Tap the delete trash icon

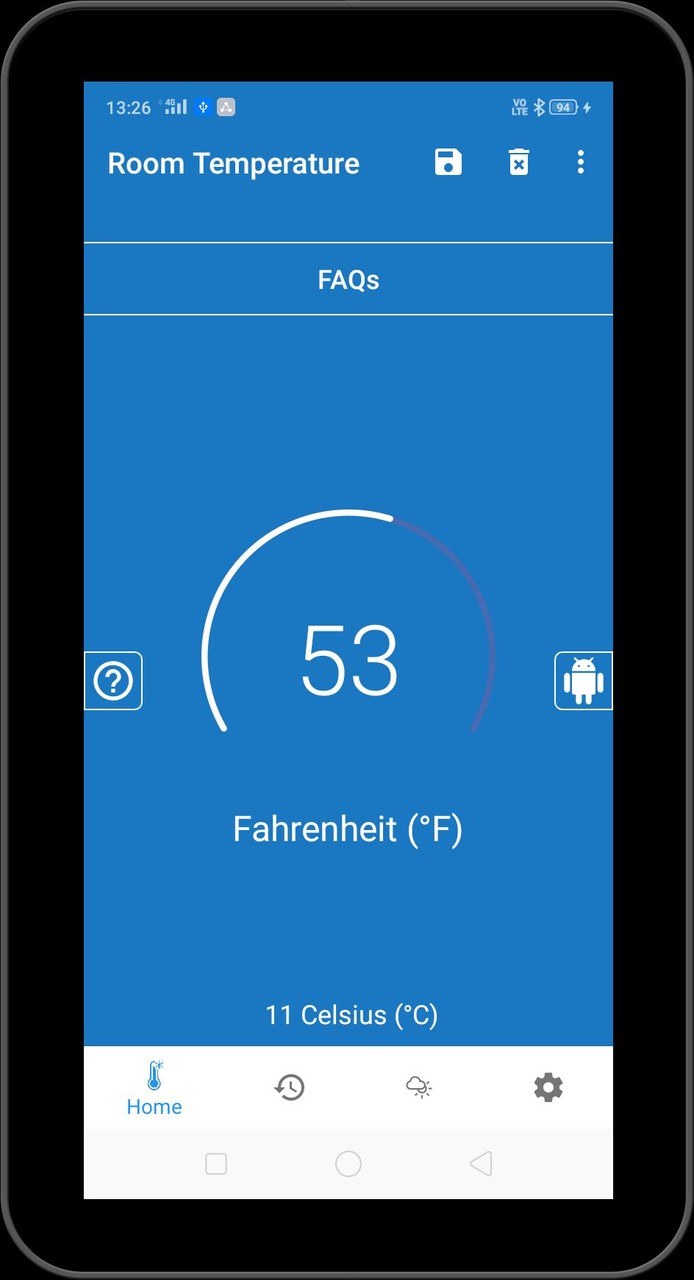point(518,163)
